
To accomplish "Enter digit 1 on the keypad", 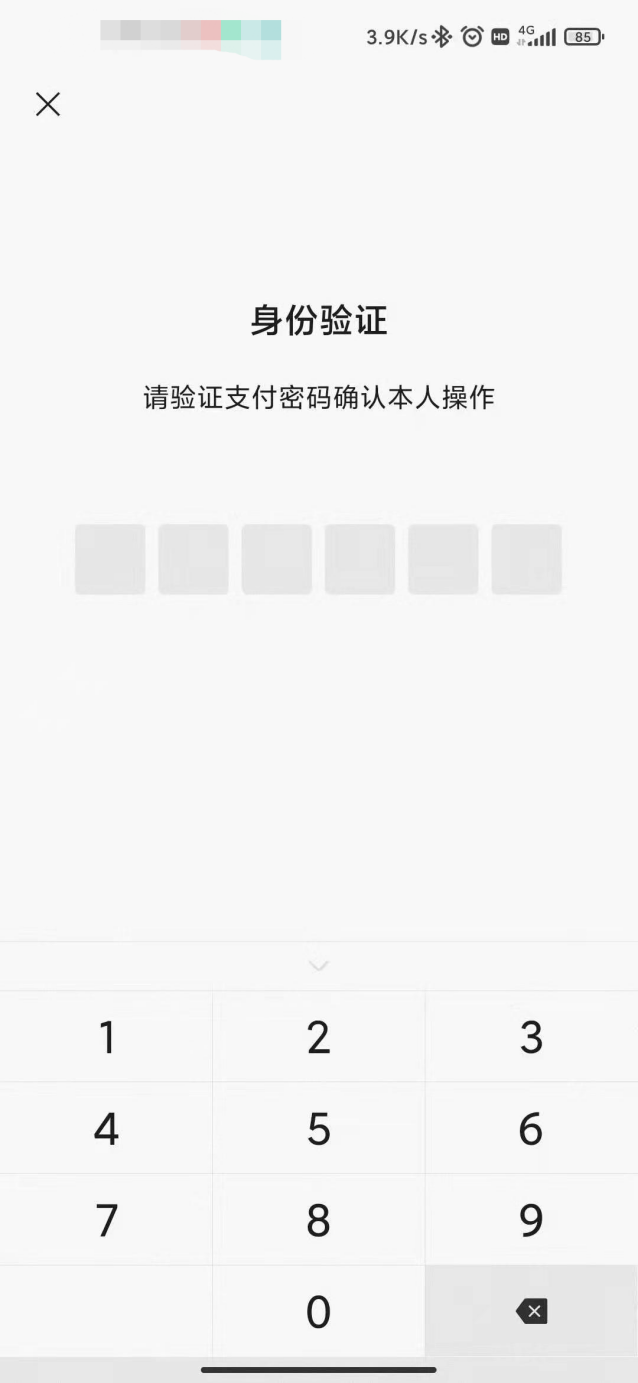I will coord(106,1037).
